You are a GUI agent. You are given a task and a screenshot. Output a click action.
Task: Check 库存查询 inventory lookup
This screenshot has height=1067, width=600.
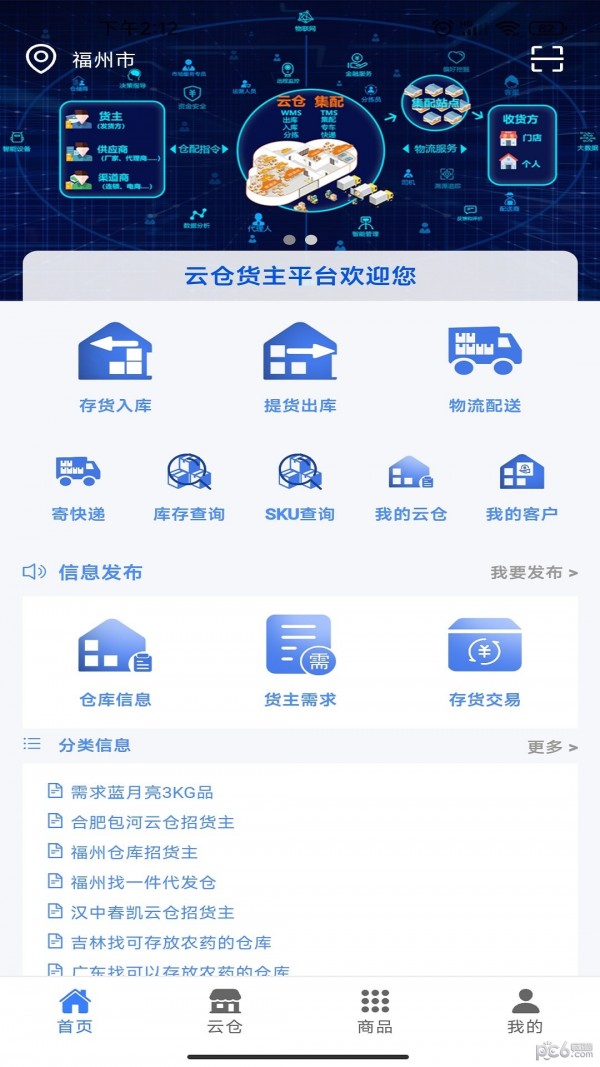189,488
